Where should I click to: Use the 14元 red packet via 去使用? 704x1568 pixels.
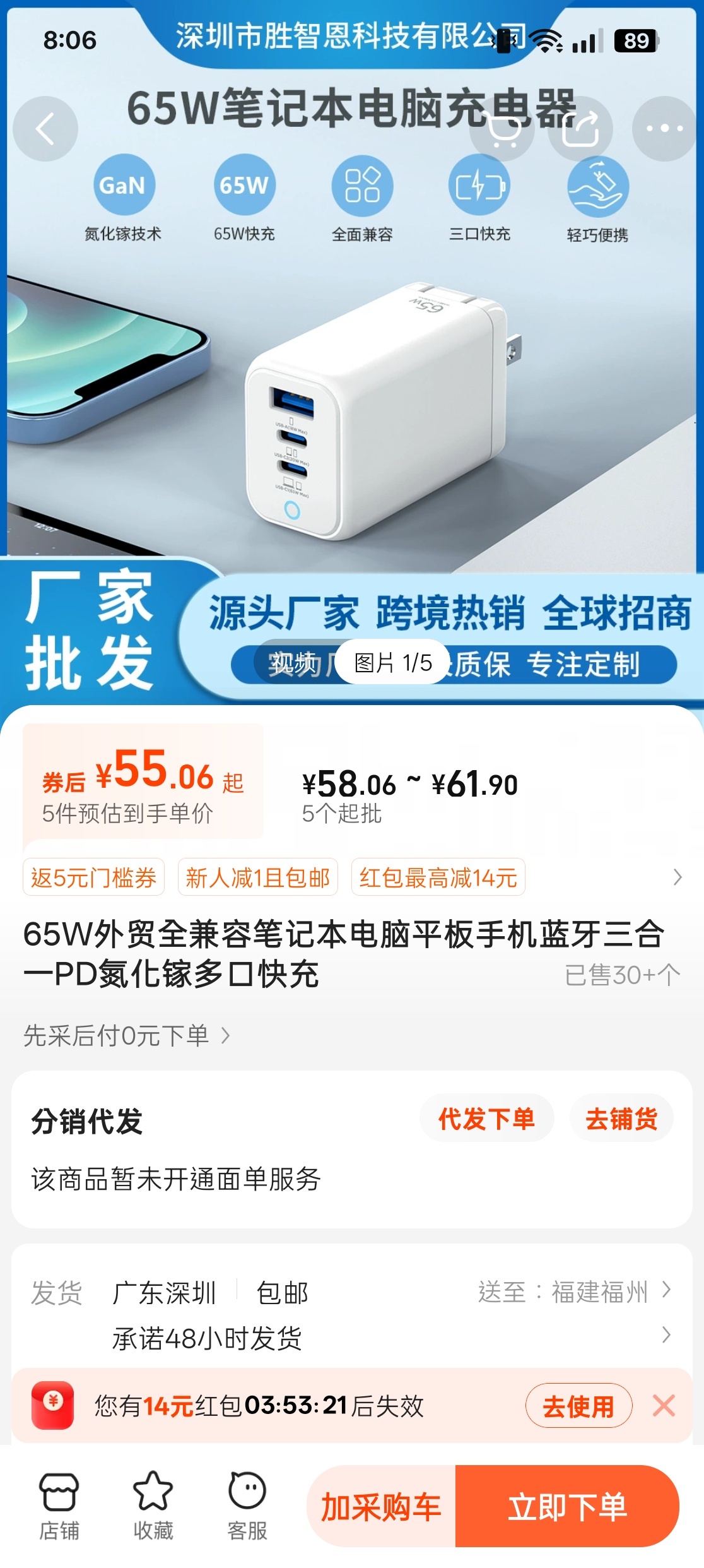coord(578,1406)
